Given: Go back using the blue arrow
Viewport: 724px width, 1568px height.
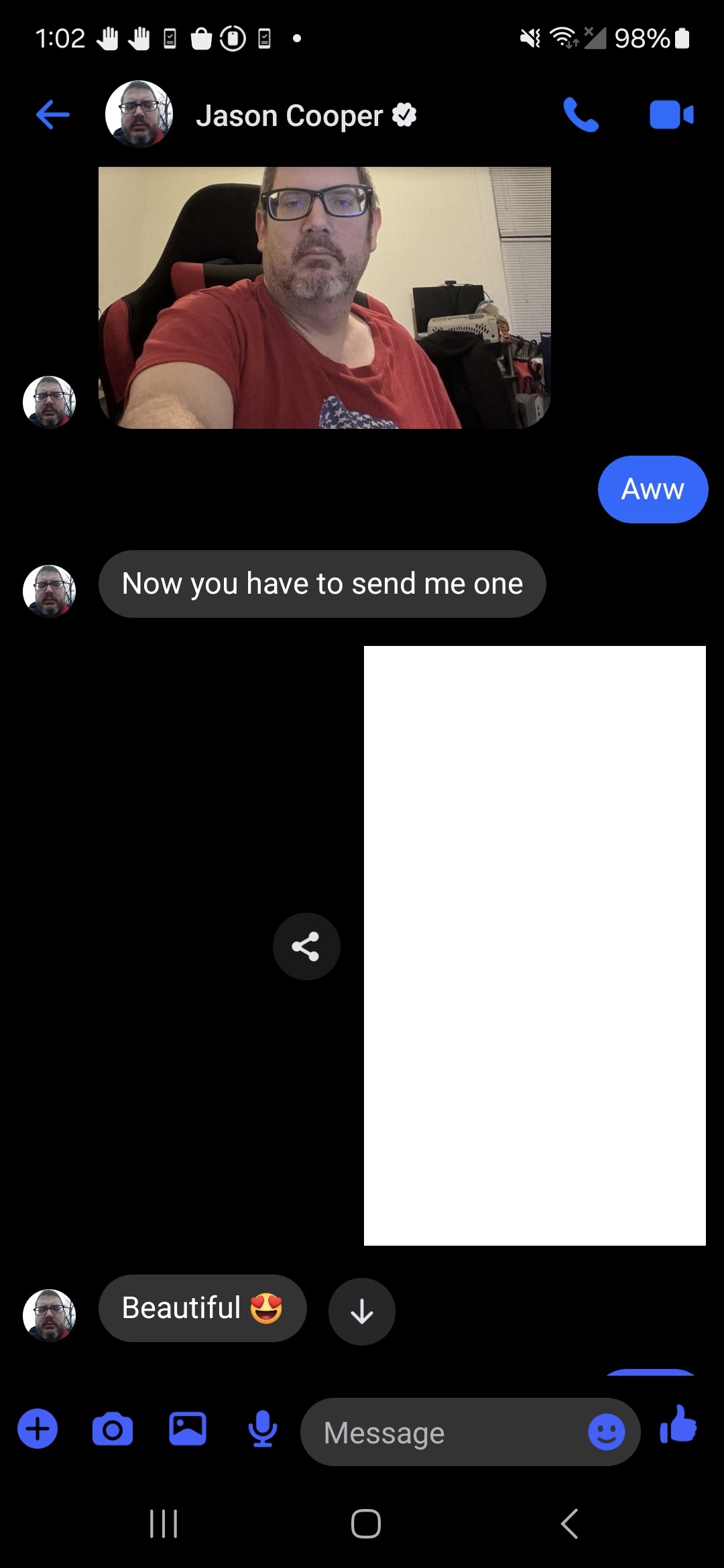Looking at the screenshot, I should click(x=53, y=115).
